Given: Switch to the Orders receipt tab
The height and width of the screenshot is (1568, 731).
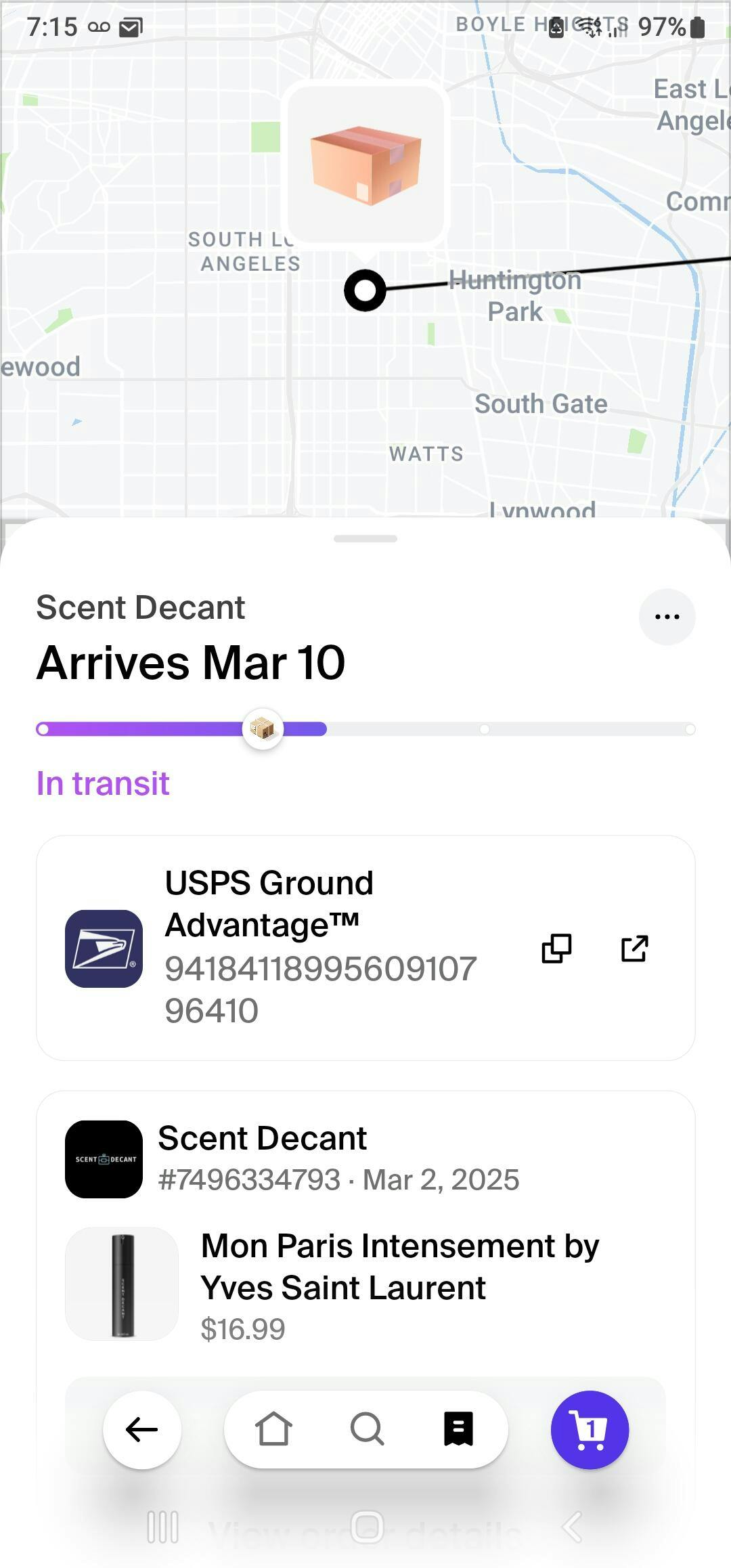Looking at the screenshot, I should click(458, 1429).
